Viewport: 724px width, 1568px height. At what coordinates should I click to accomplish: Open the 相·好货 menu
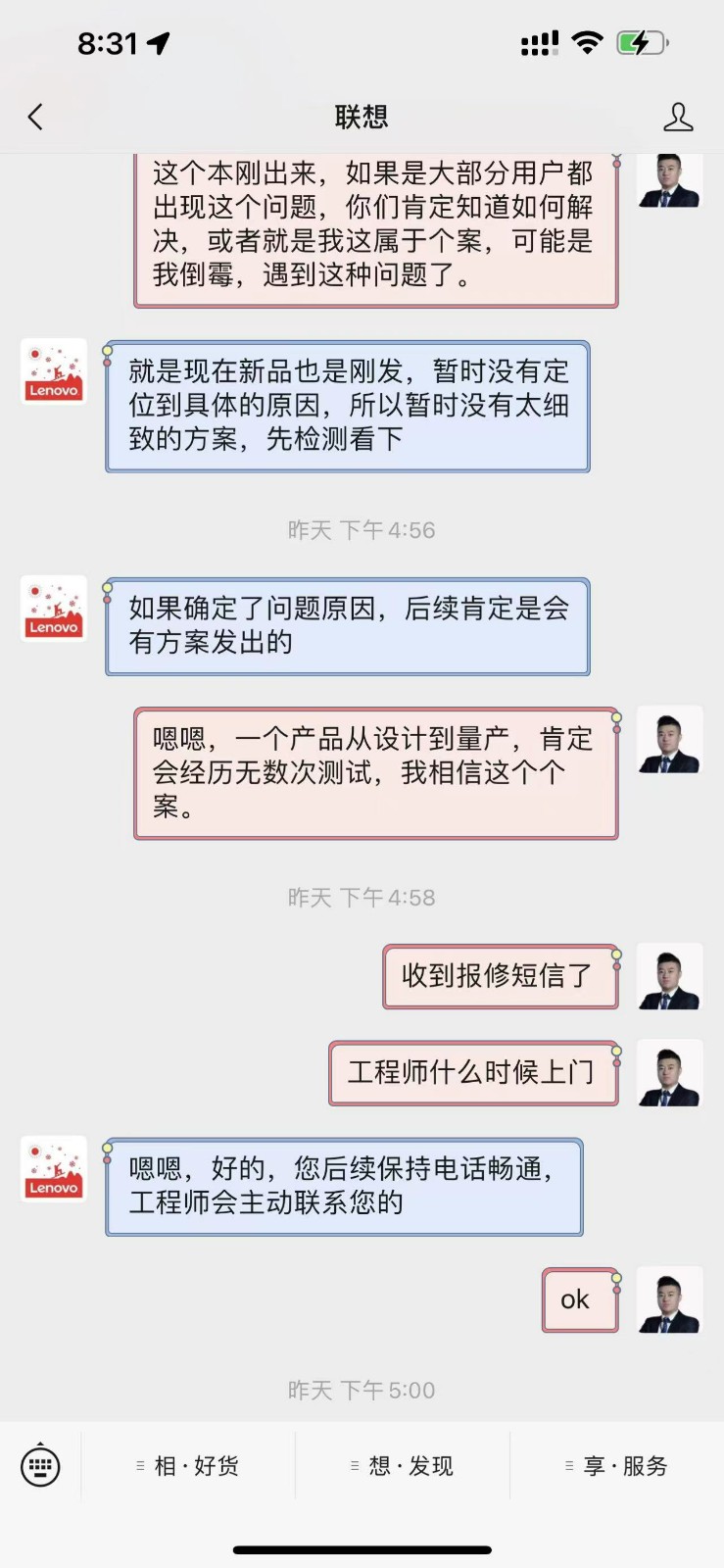coord(188,1466)
